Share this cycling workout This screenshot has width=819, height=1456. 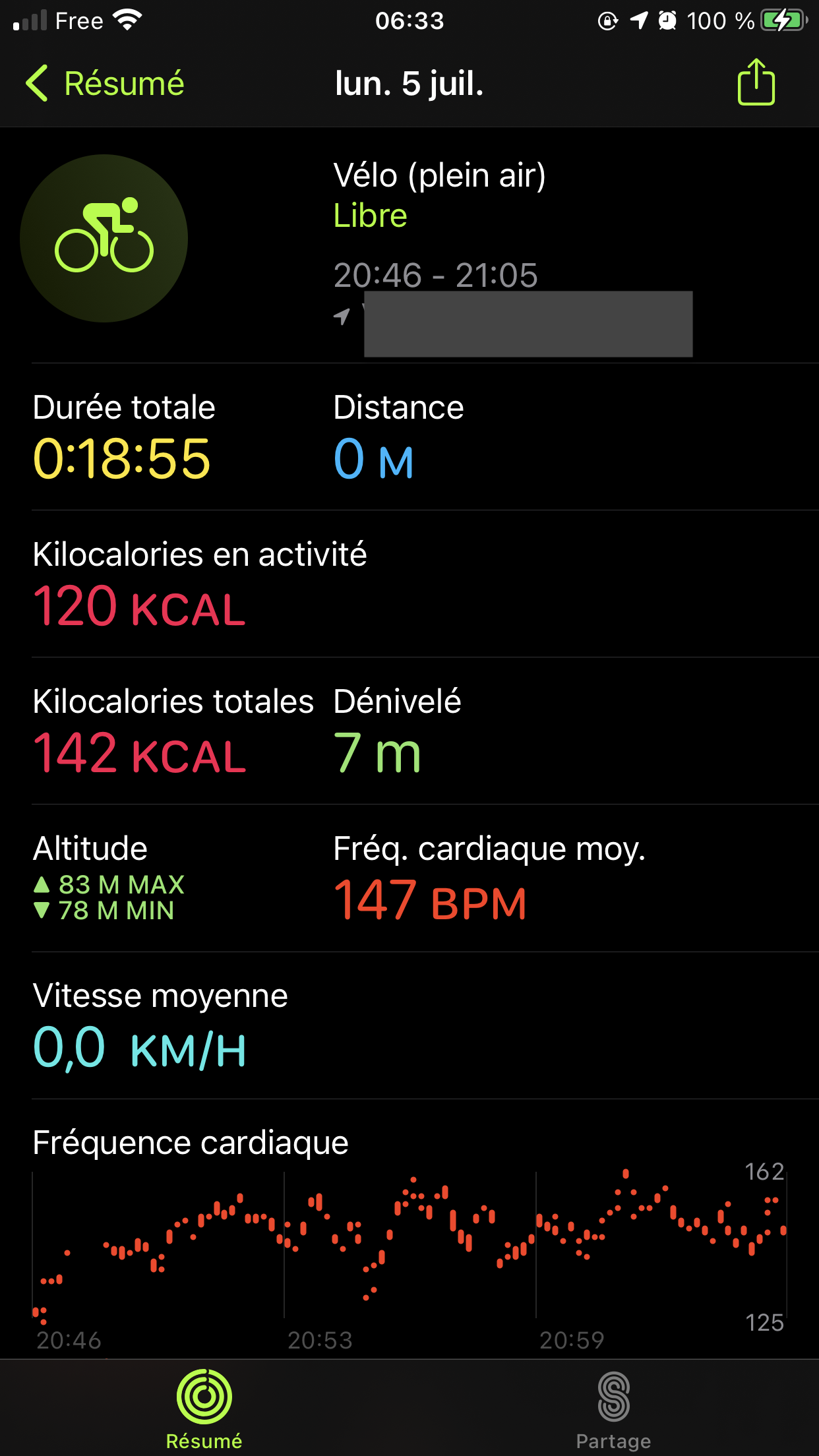point(756,82)
